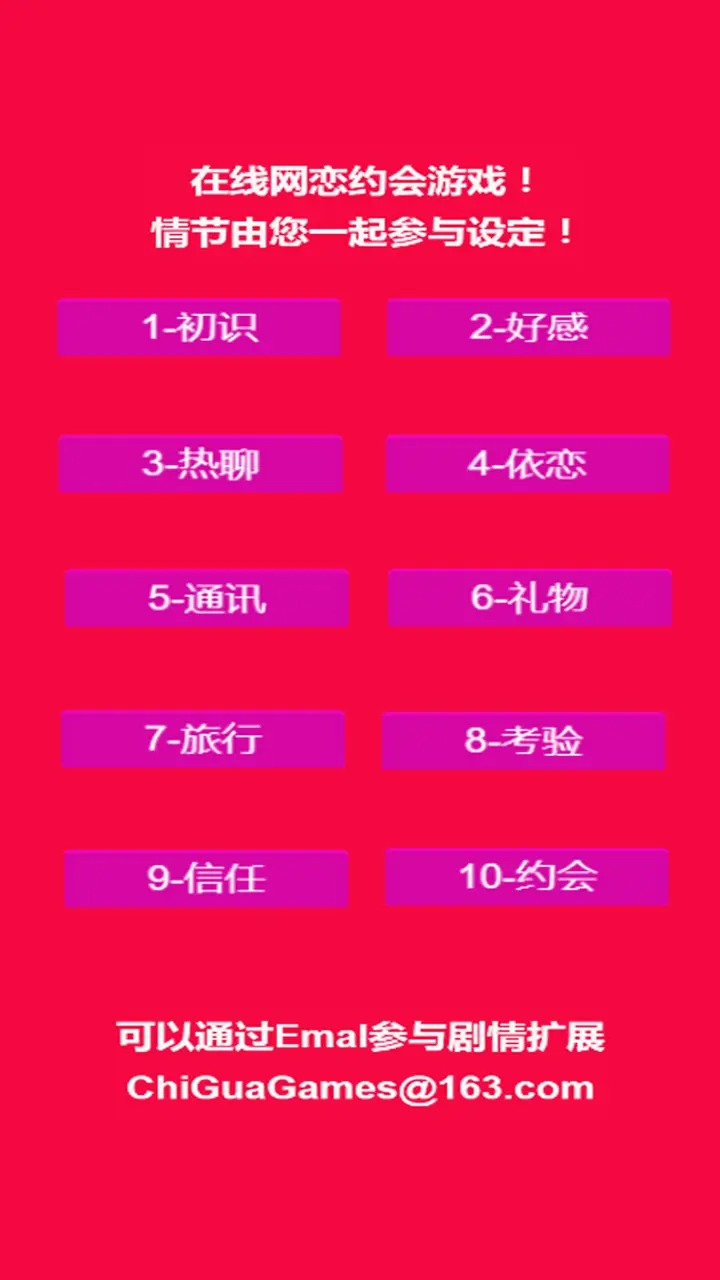
Task: Open the 9-信任 chapter
Action: 206,878
